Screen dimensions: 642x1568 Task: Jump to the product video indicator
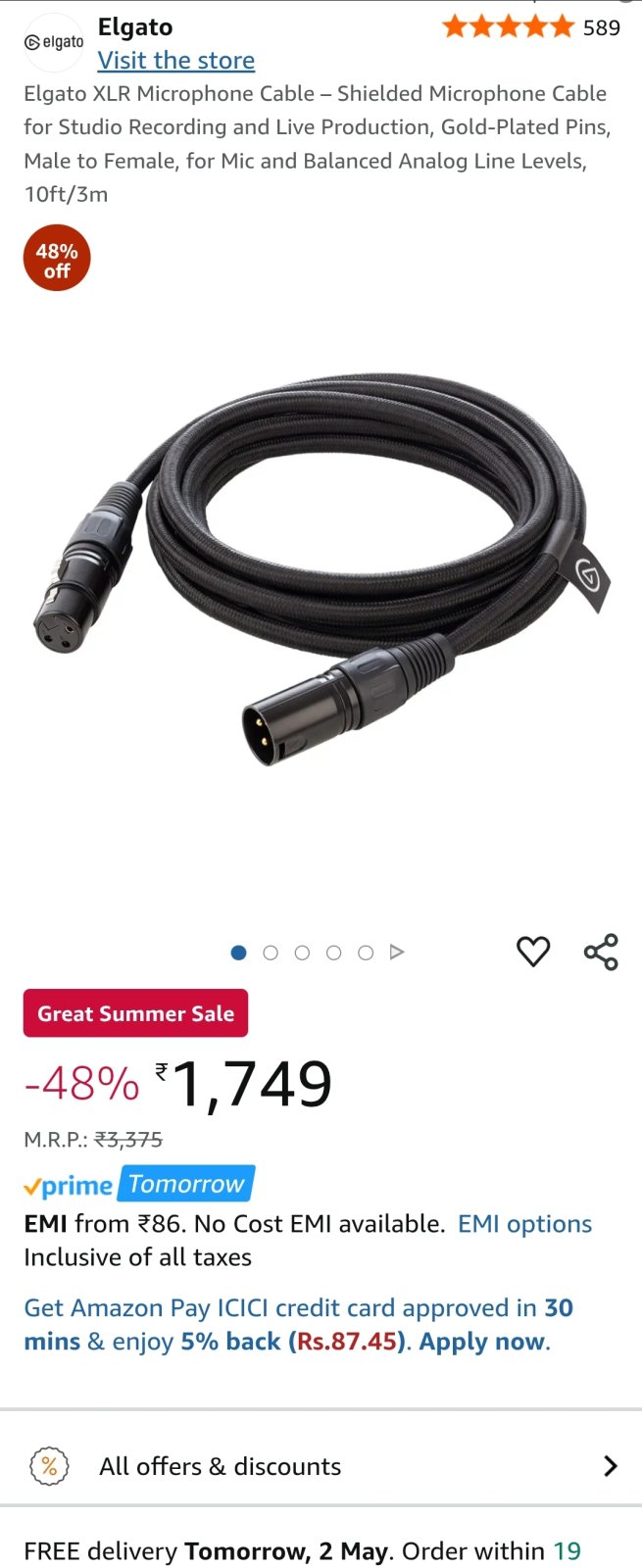pyautogui.click(x=397, y=953)
